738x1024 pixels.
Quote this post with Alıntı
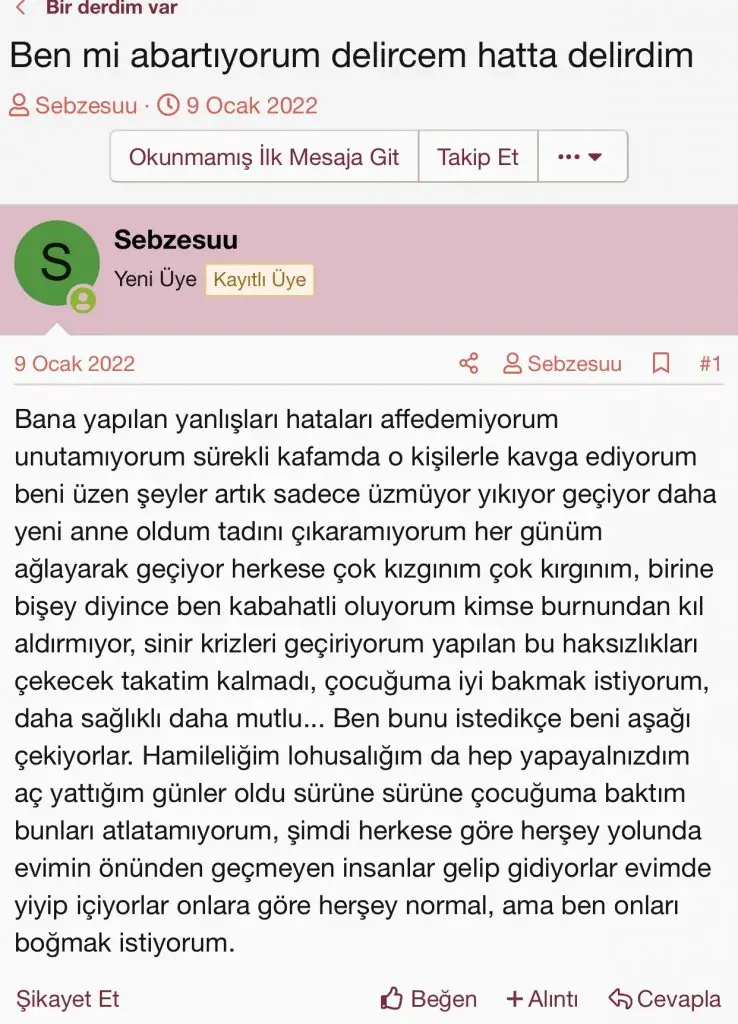(542, 998)
